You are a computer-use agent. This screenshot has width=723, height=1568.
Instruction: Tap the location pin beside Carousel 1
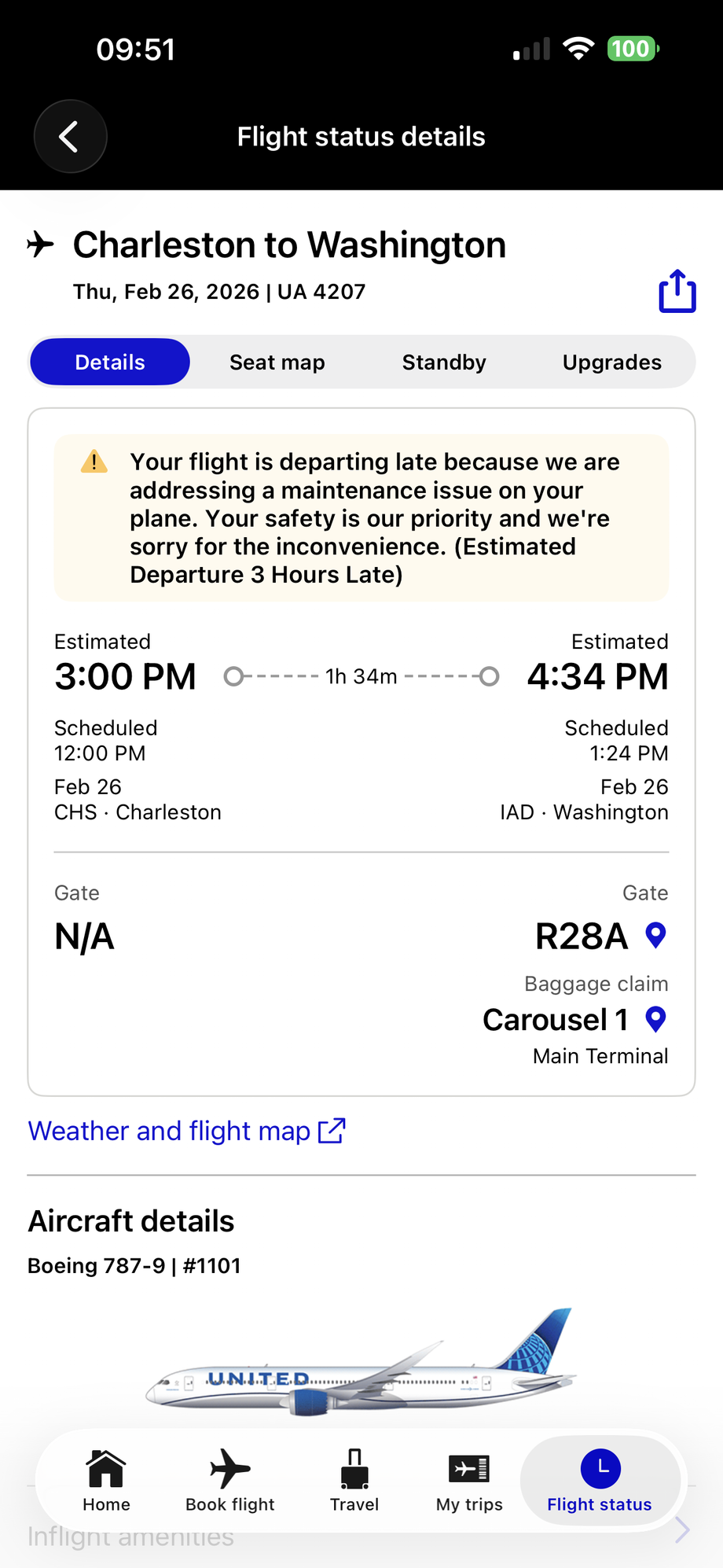[656, 1019]
